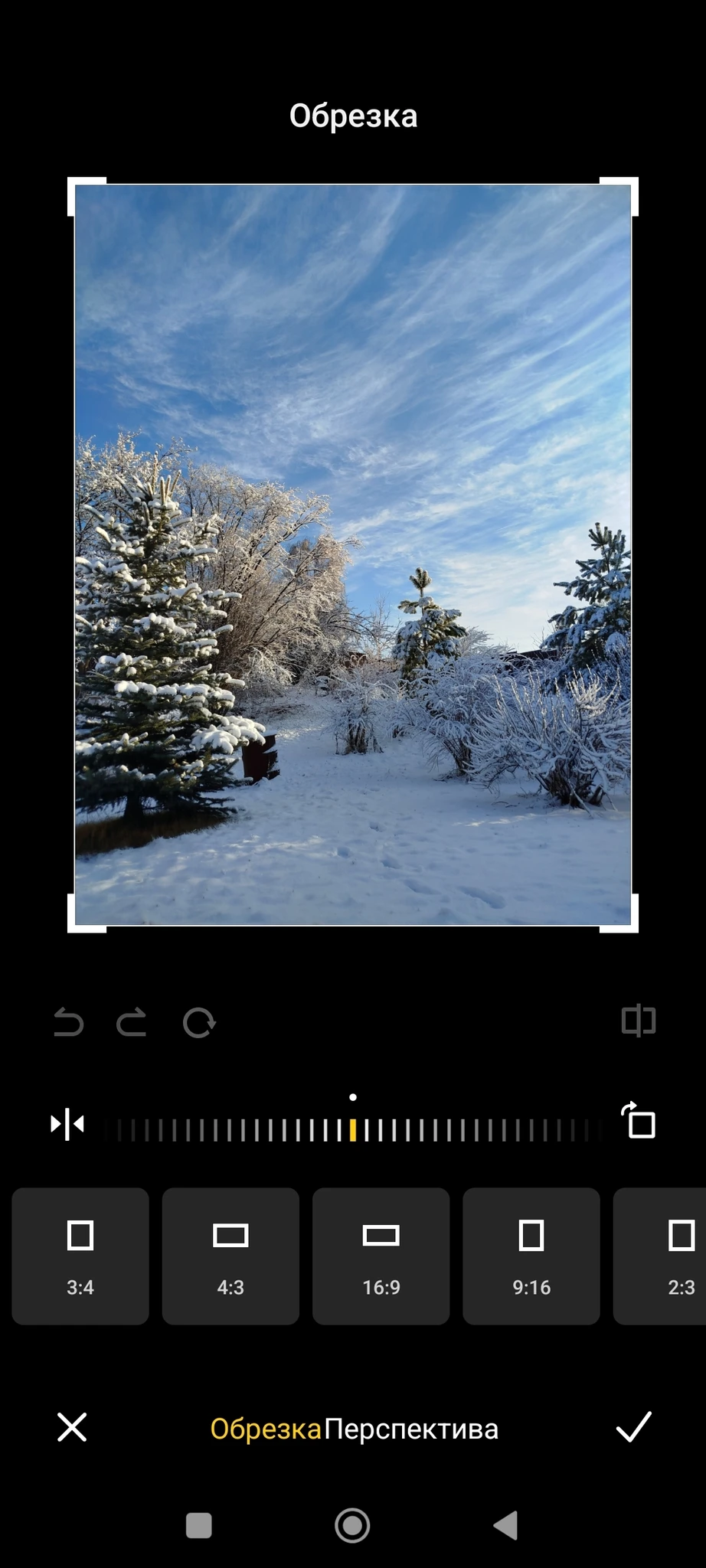Undo the last crop change

68,1022
